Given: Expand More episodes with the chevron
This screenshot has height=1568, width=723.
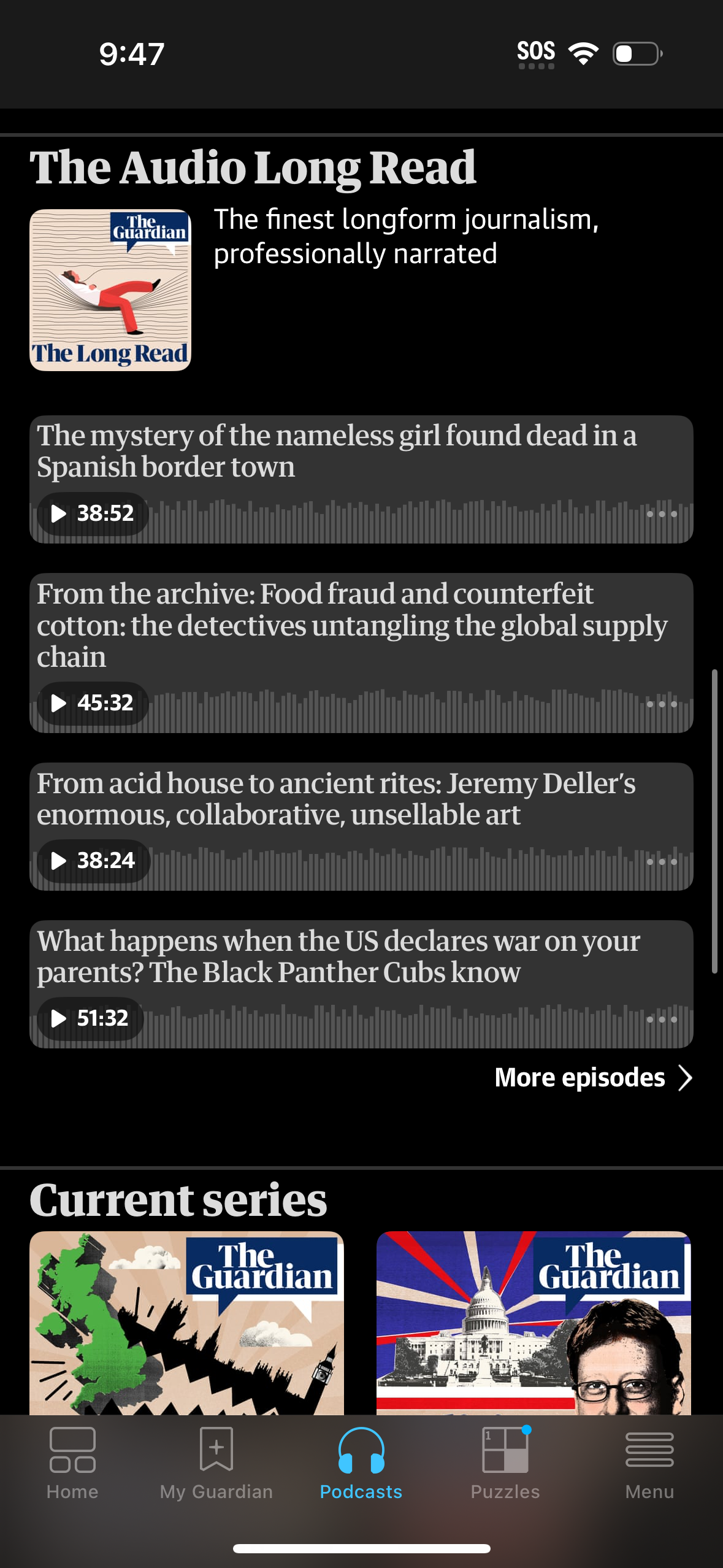Looking at the screenshot, I should point(685,1078).
